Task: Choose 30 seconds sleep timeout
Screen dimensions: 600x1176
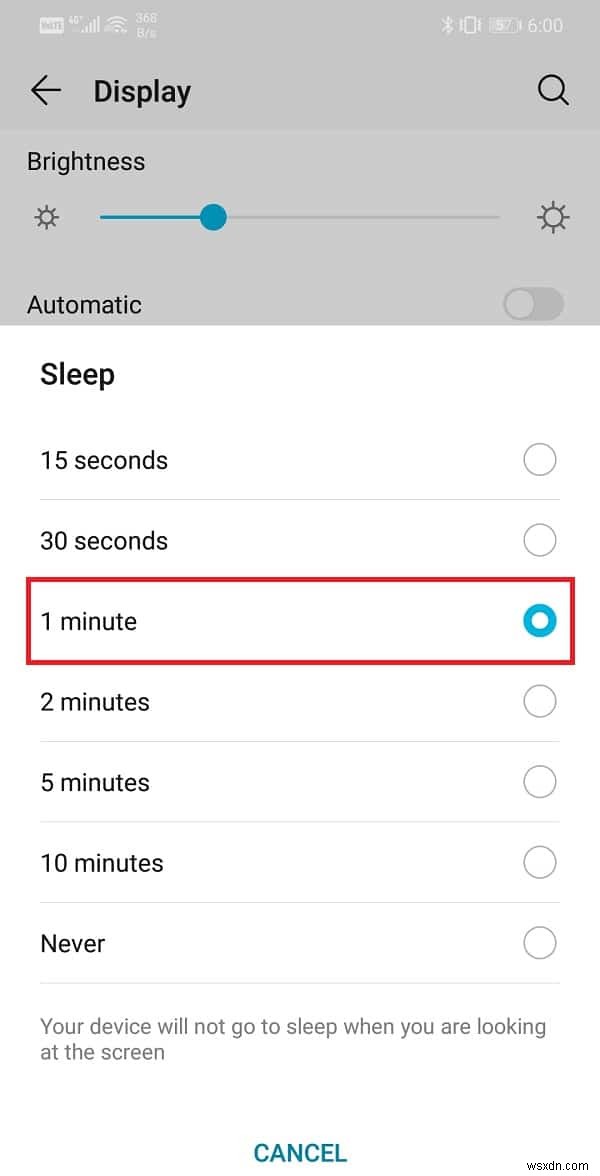Action: click(539, 541)
